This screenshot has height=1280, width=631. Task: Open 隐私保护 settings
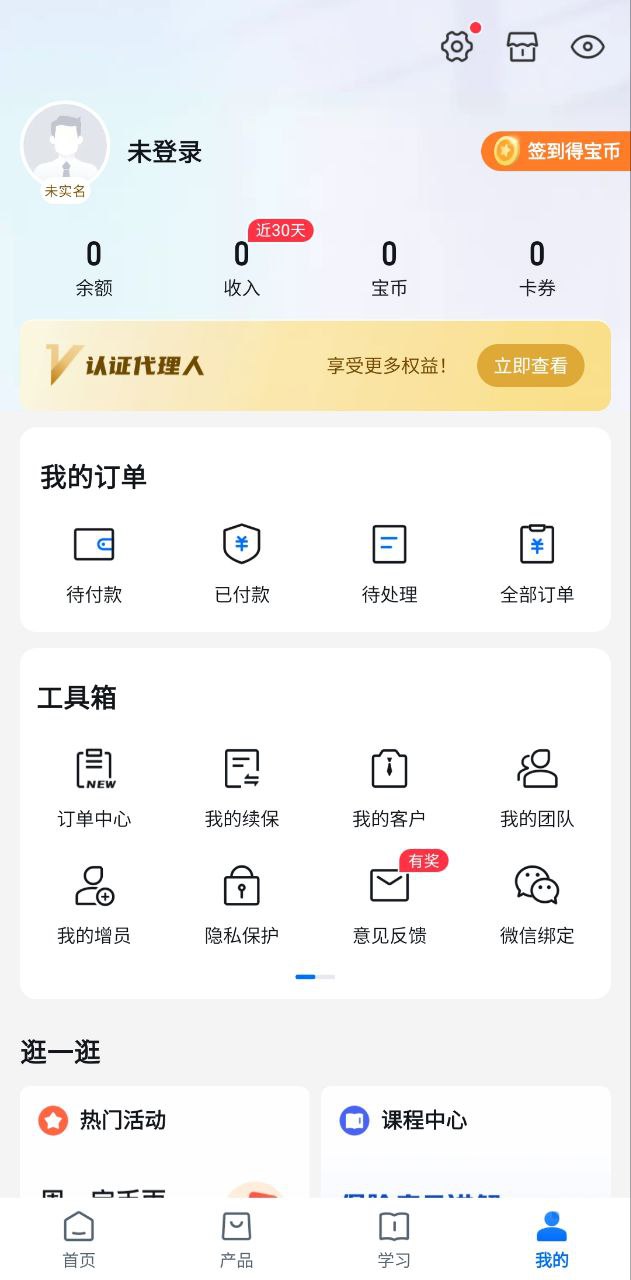(242, 904)
